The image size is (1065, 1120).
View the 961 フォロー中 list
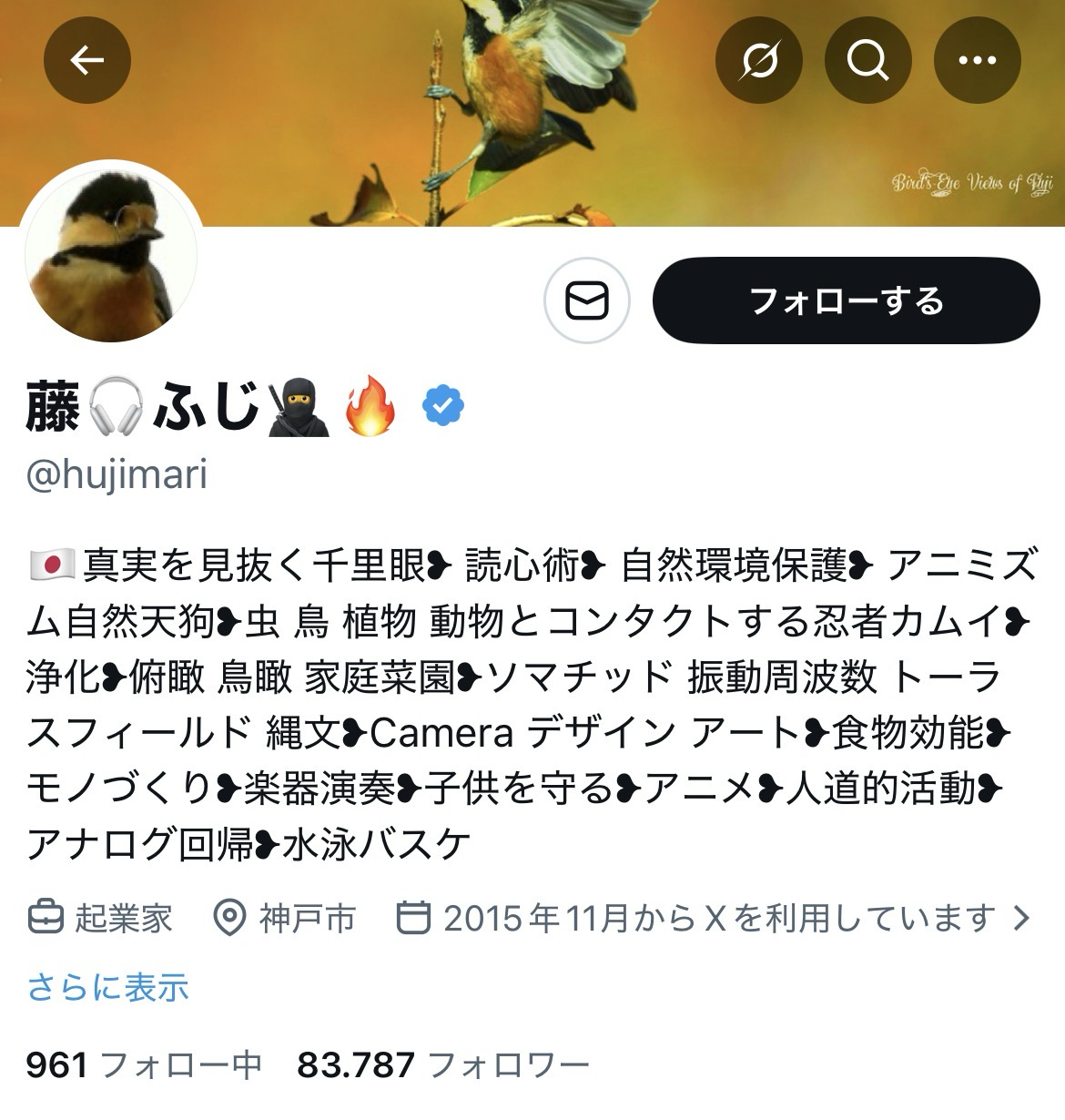[144, 1064]
